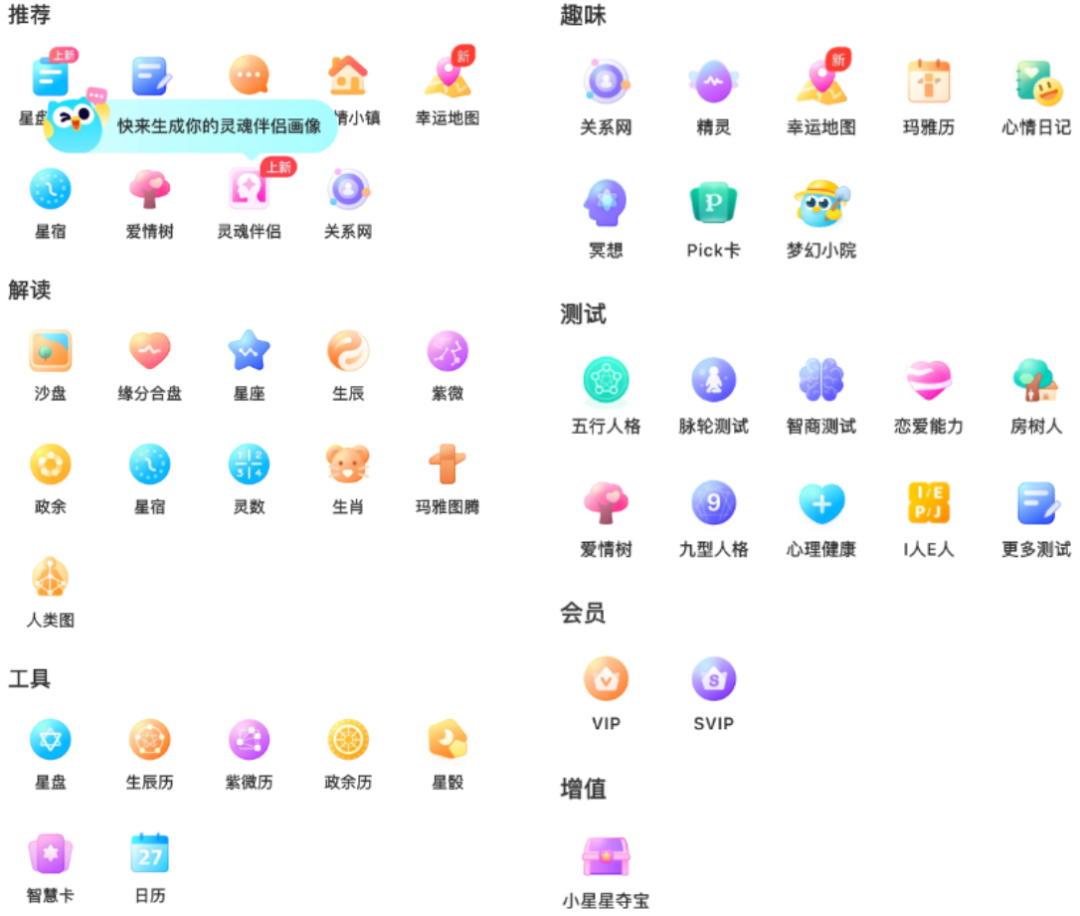Image resolution: width=1080 pixels, height=916 pixels.
Task: Open the Pick卡 feature
Action: 713,205
